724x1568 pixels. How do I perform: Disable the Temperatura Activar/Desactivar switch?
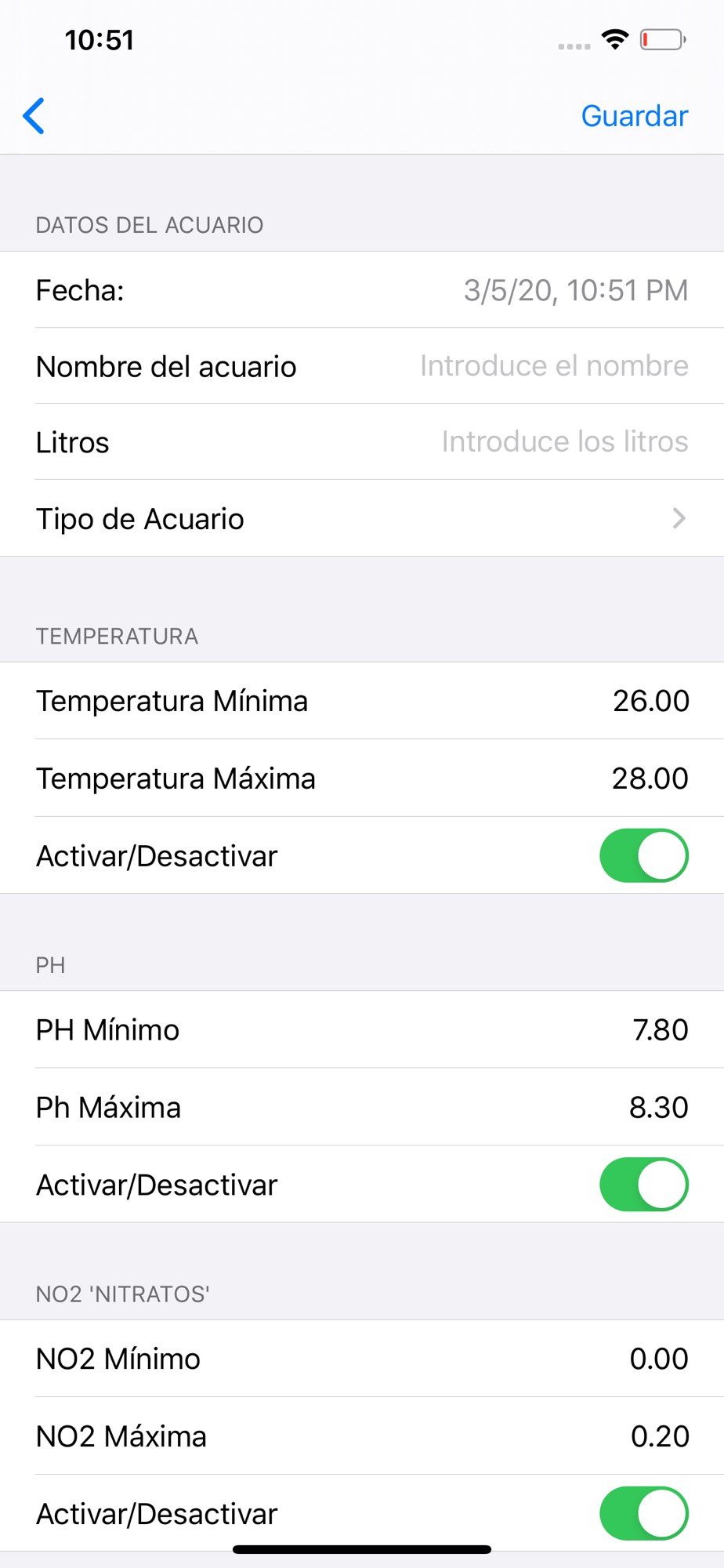point(644,855)
